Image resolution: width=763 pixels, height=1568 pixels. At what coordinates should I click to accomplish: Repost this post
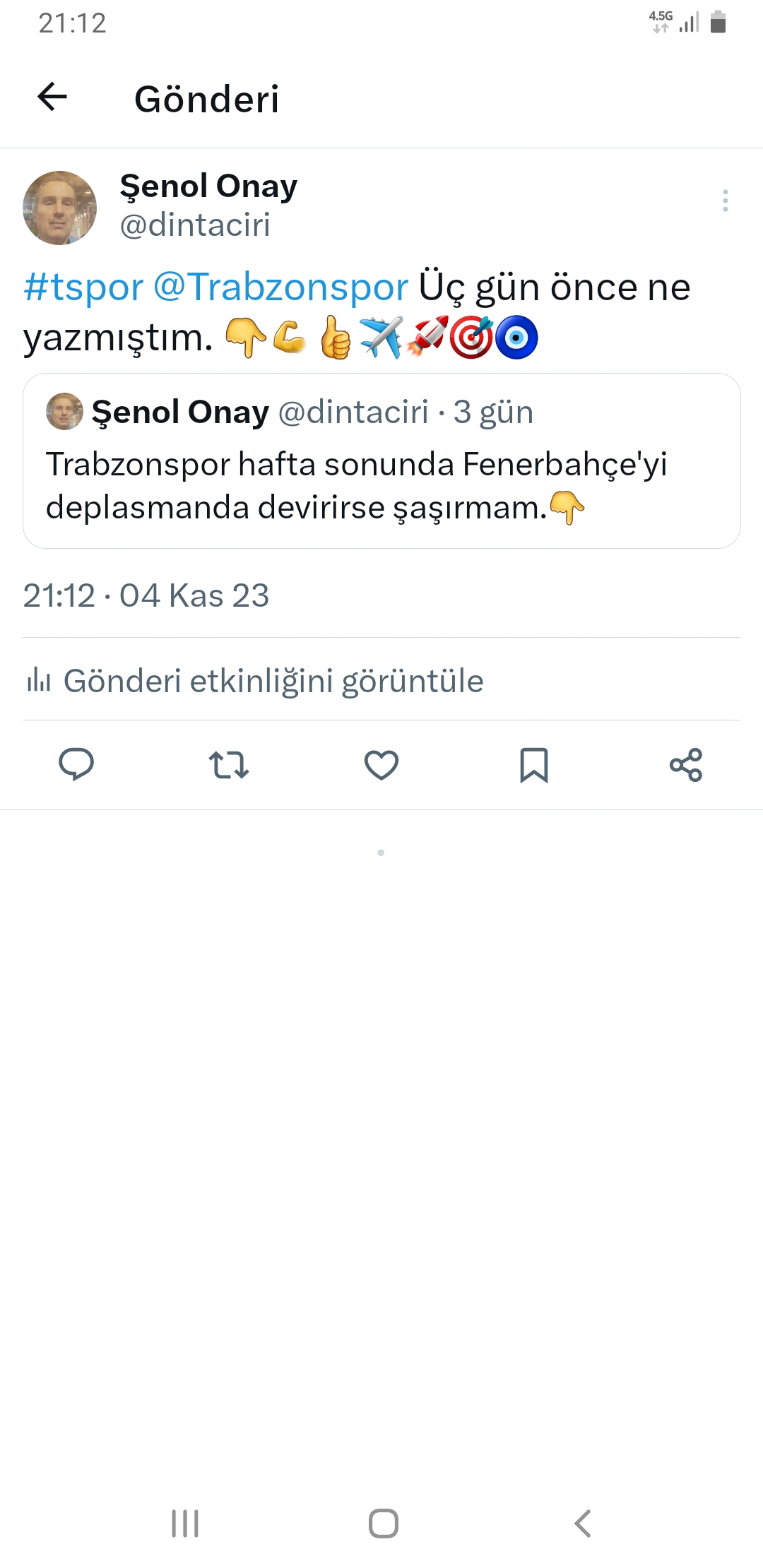(x=229, y=765)
